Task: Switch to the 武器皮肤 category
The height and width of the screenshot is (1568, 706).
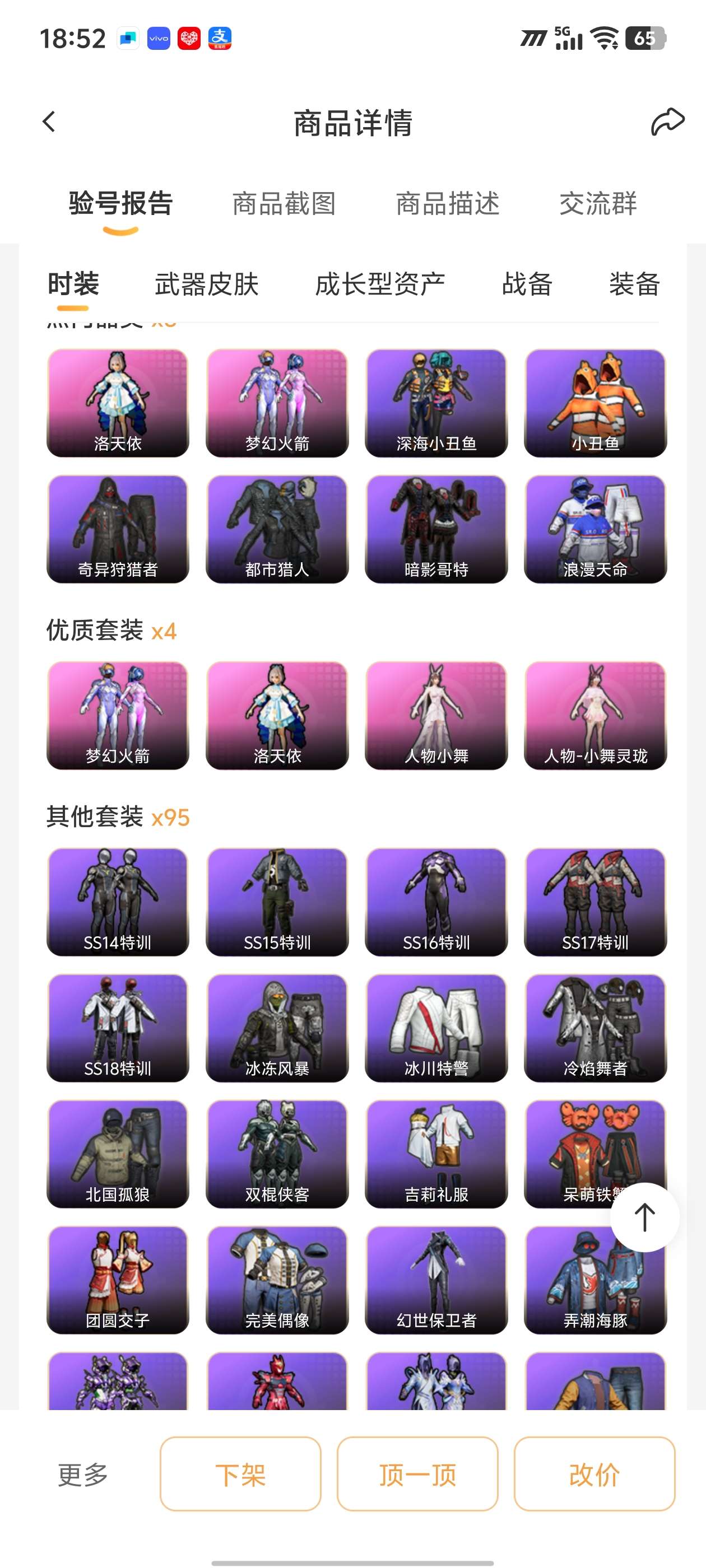Action: (x=207, y=284)
